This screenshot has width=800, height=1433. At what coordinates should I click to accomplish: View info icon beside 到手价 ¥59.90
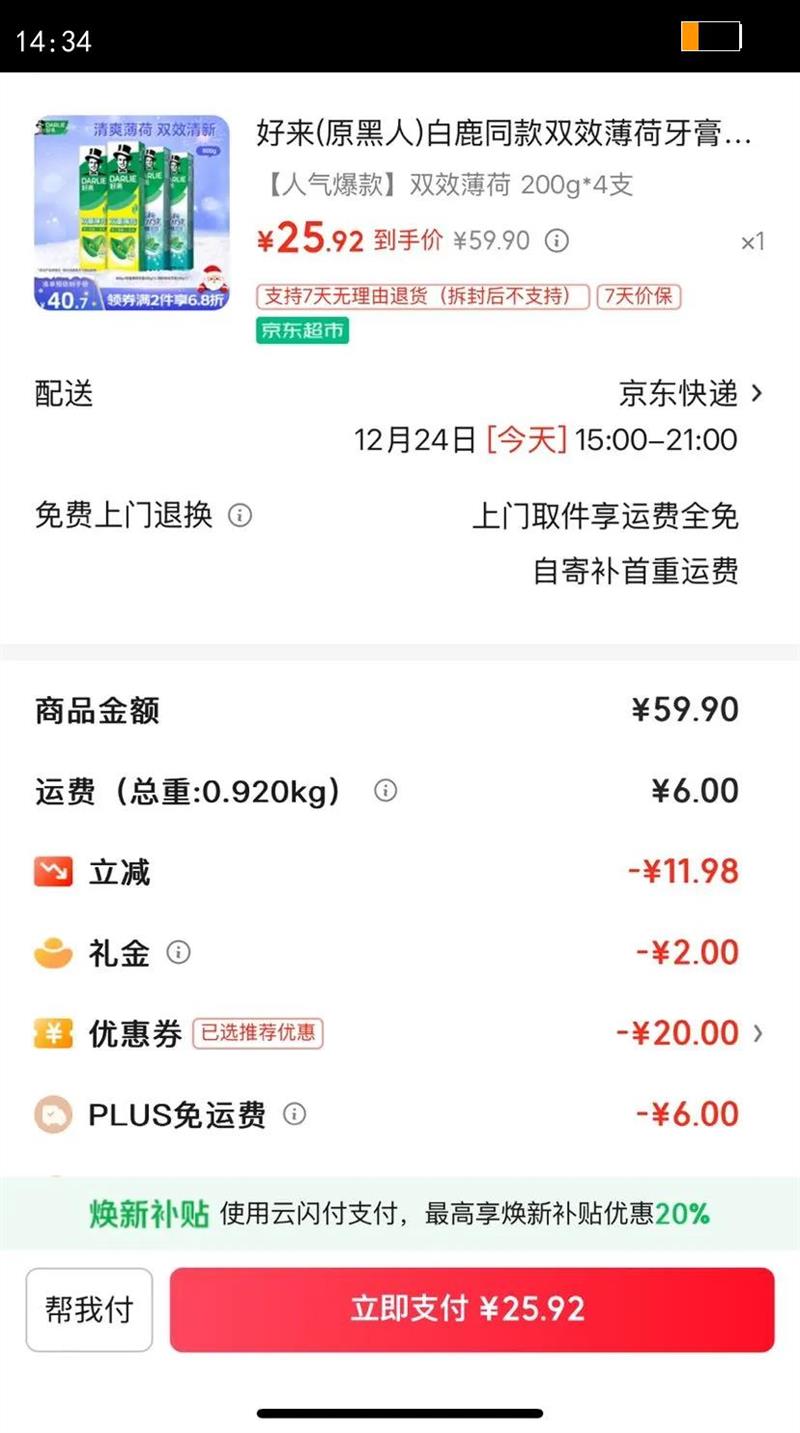[557, 241]
